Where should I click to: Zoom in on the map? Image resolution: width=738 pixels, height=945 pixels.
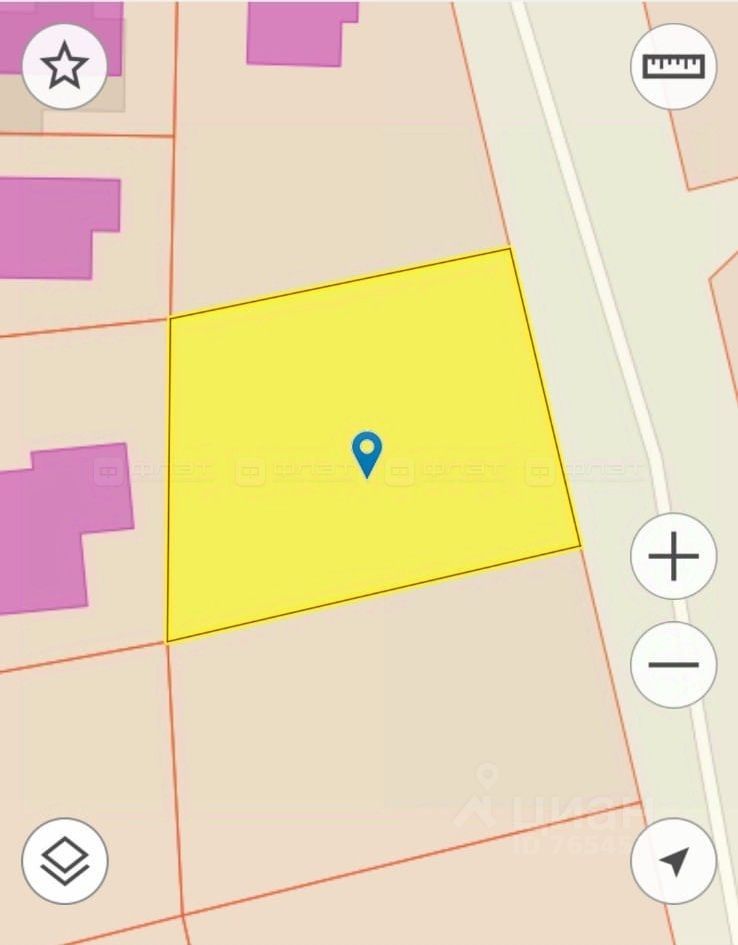673,556
